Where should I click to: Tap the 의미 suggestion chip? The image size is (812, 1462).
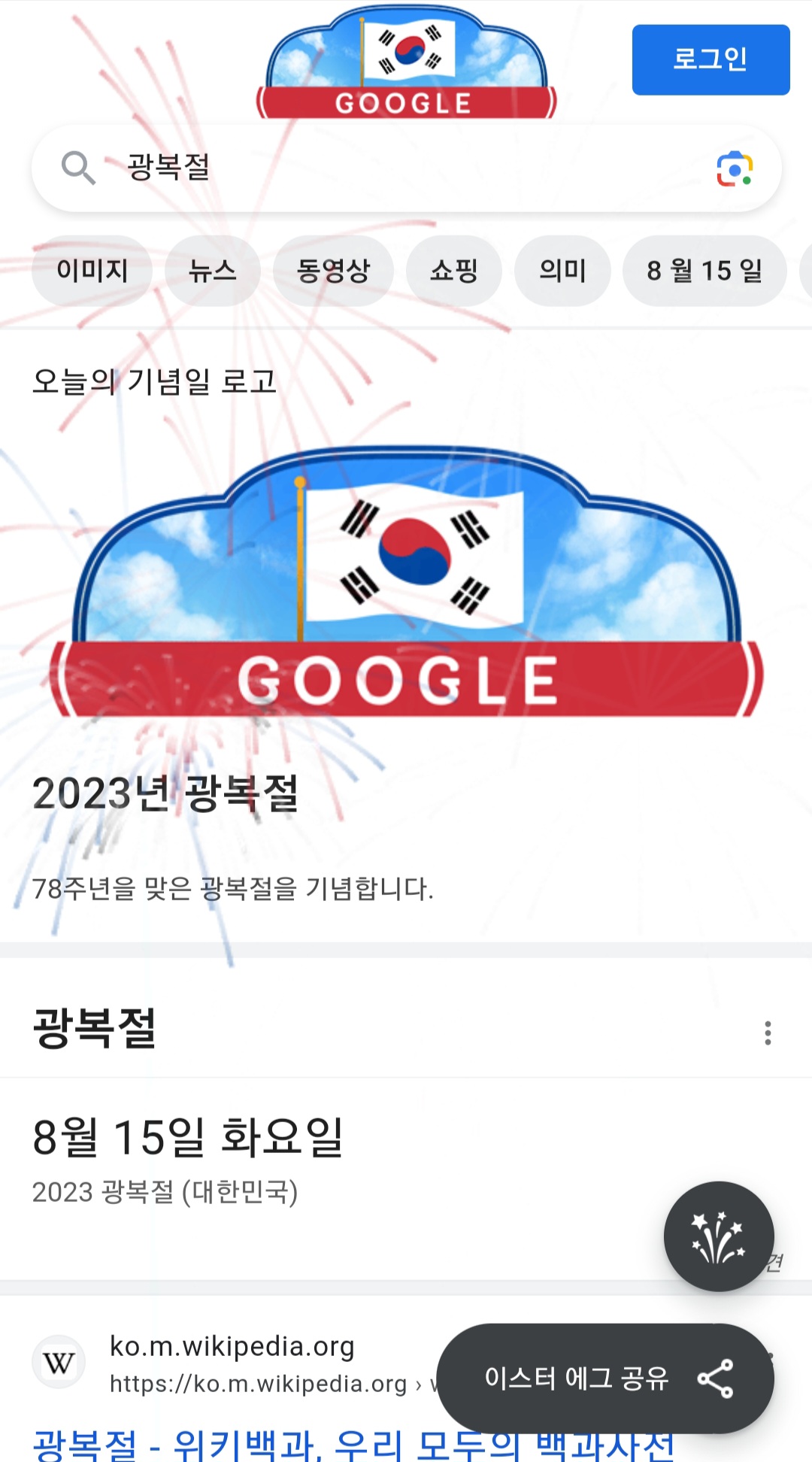(x=562, y=271)
